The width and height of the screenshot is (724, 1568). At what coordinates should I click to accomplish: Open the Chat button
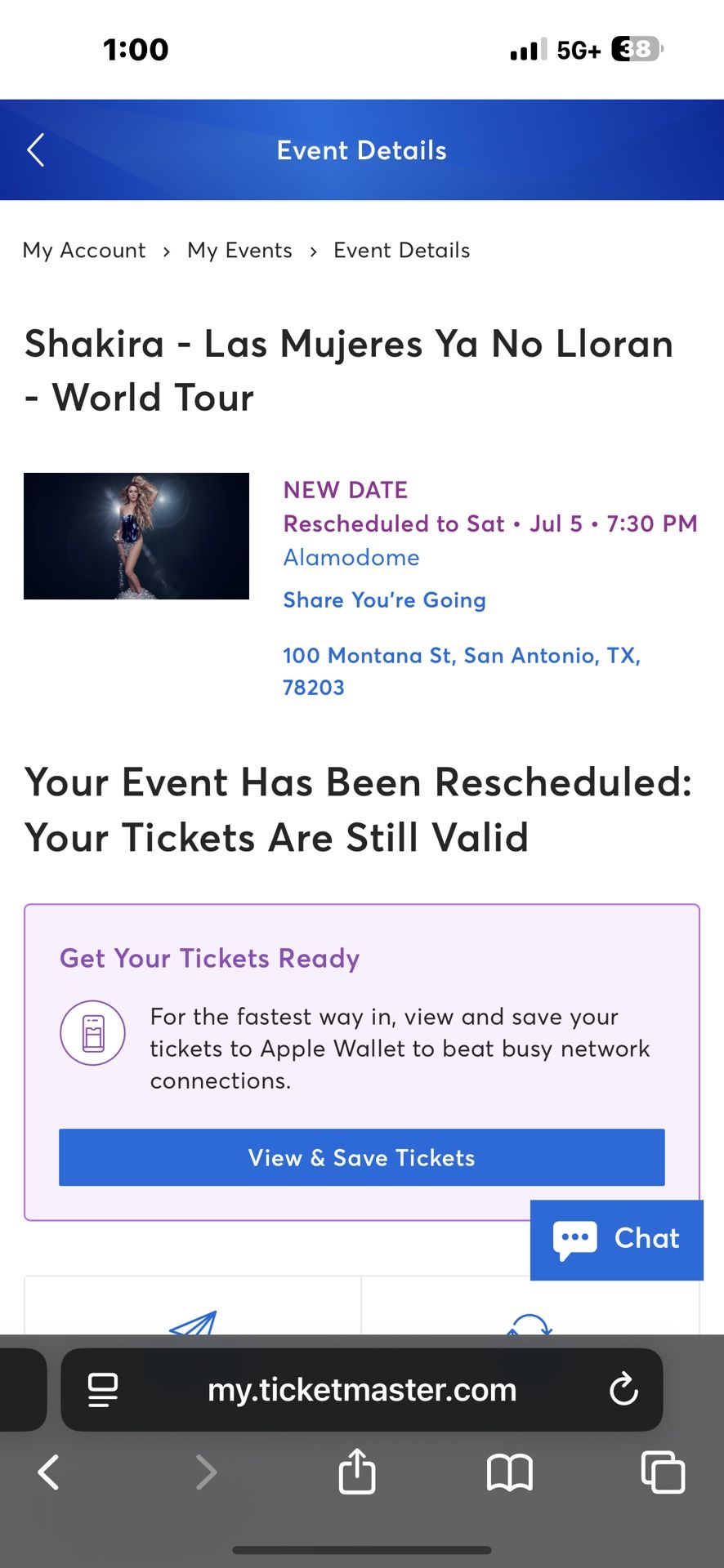[617, 1239]
